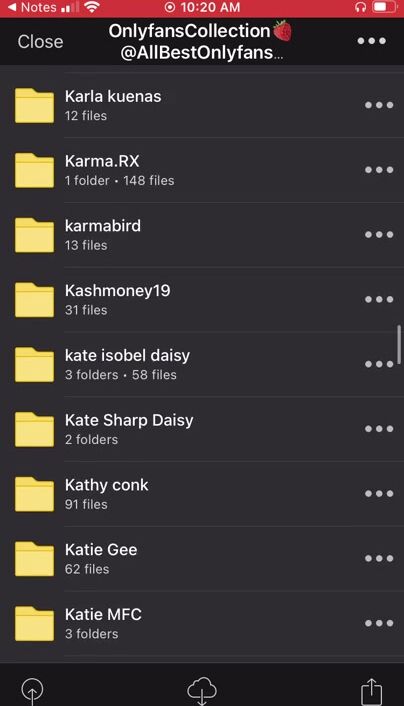Show more options for Kathy conk

(379, 493)
